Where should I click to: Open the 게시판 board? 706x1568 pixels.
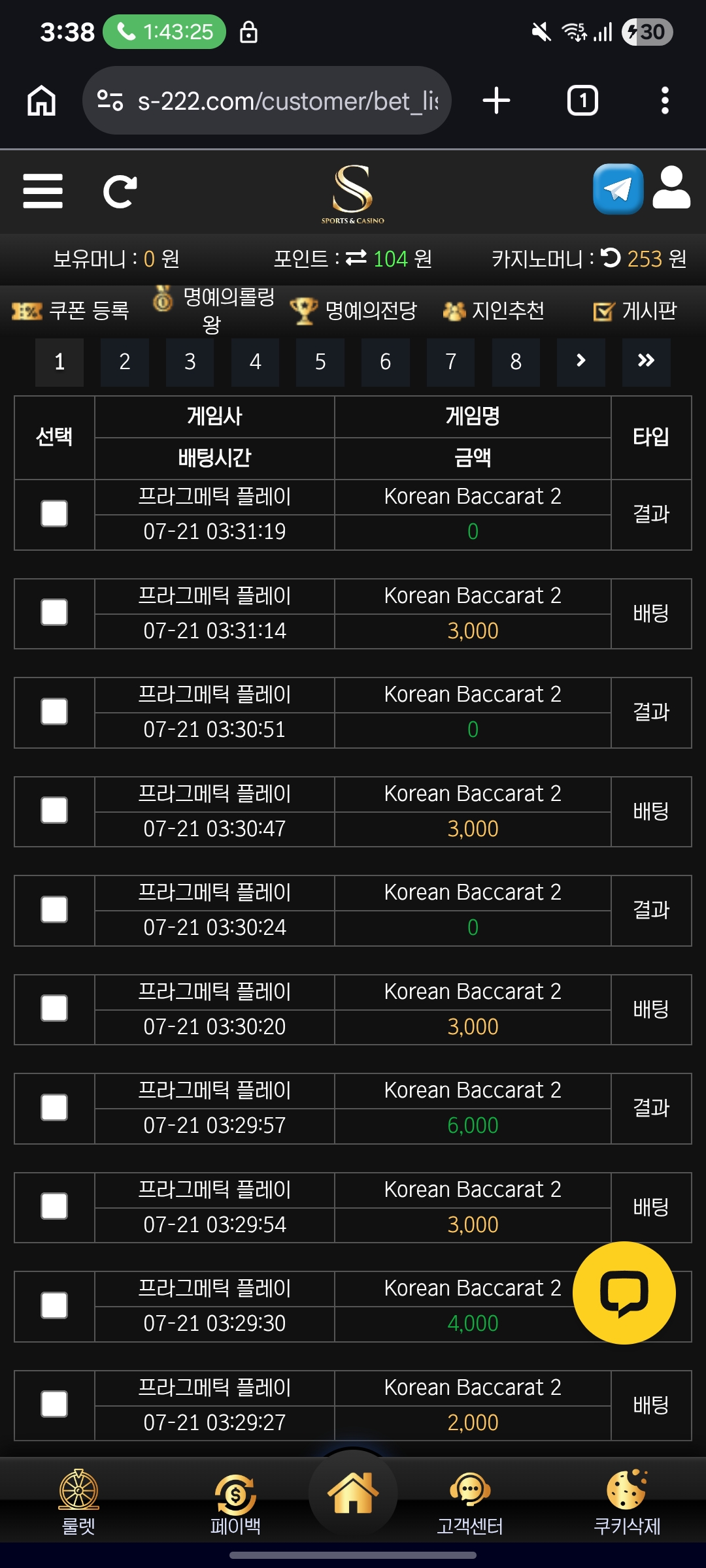635,311
